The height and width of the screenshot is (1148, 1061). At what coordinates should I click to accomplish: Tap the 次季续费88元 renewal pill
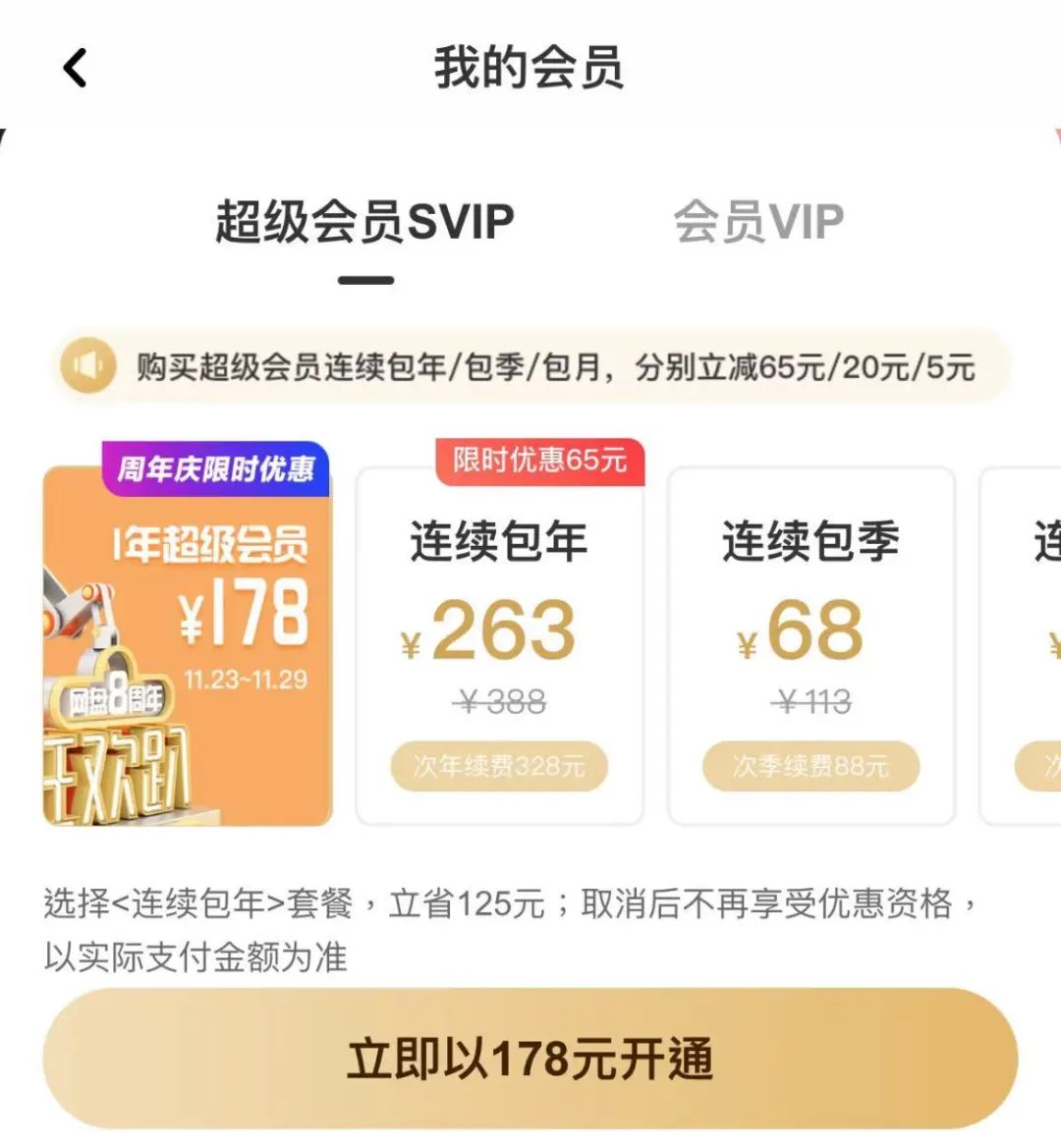pyautogui.click(x=810, y=766)
